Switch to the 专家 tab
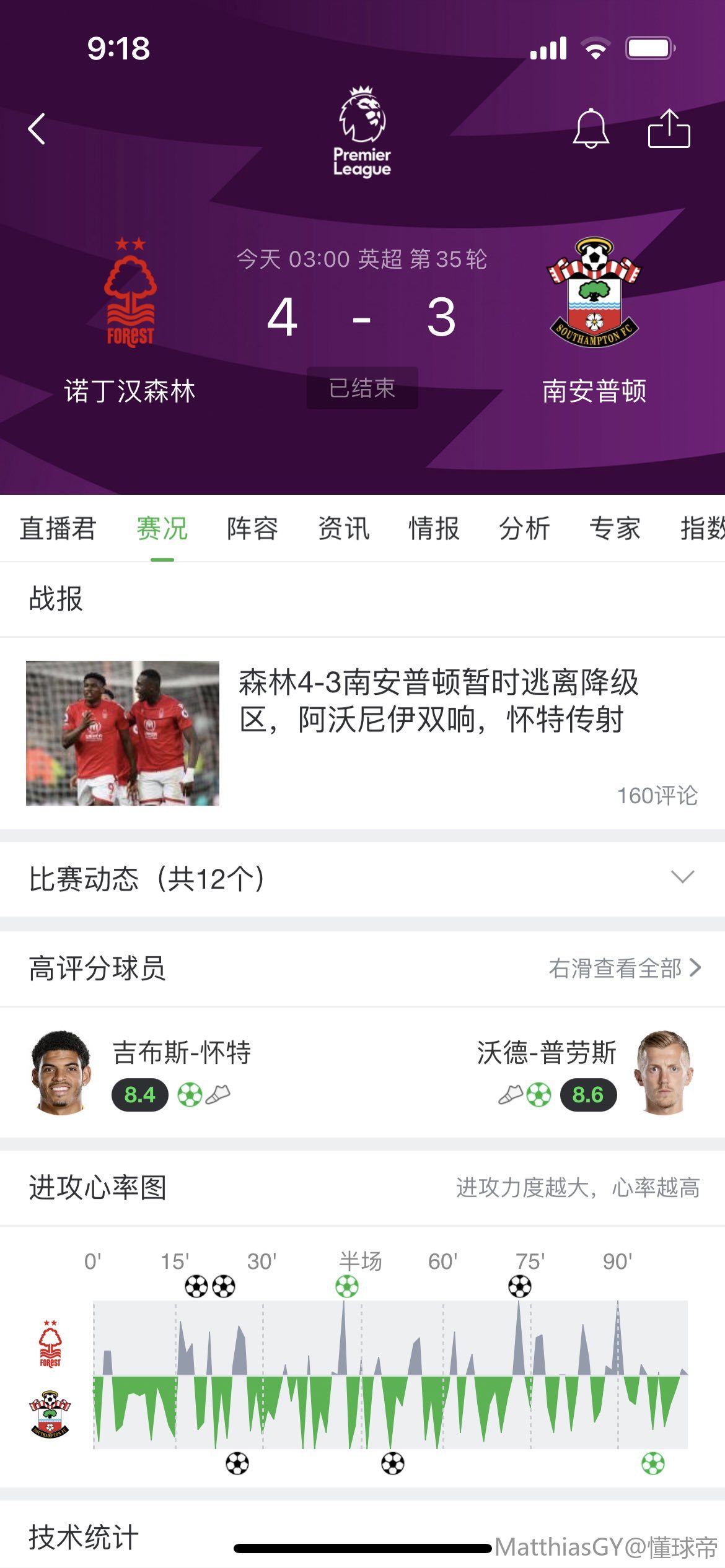Viewport: 725px width, 1568px height. point(615,528)
